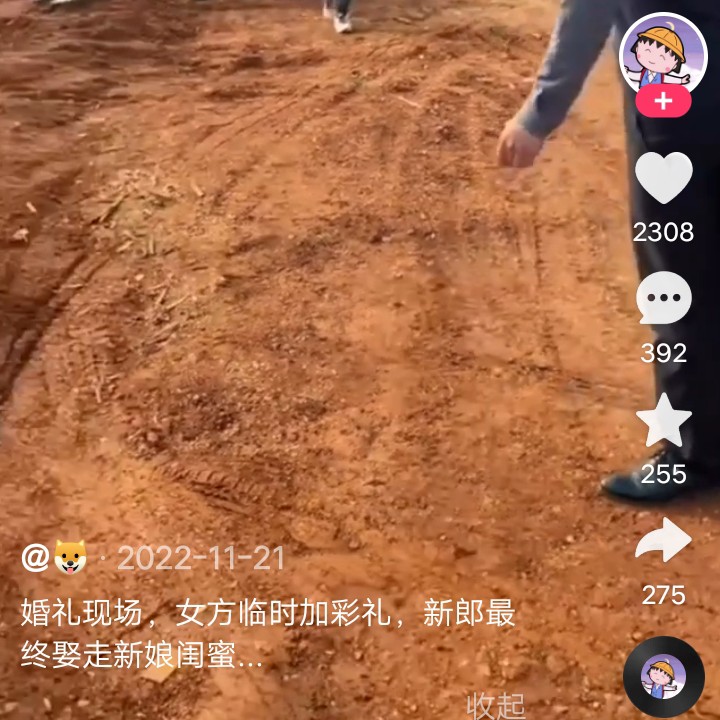Image resolution: width=720 pixels, height=720 pixels.
Task: Share this video via the arrow
Action: click(x=664, y=540)
